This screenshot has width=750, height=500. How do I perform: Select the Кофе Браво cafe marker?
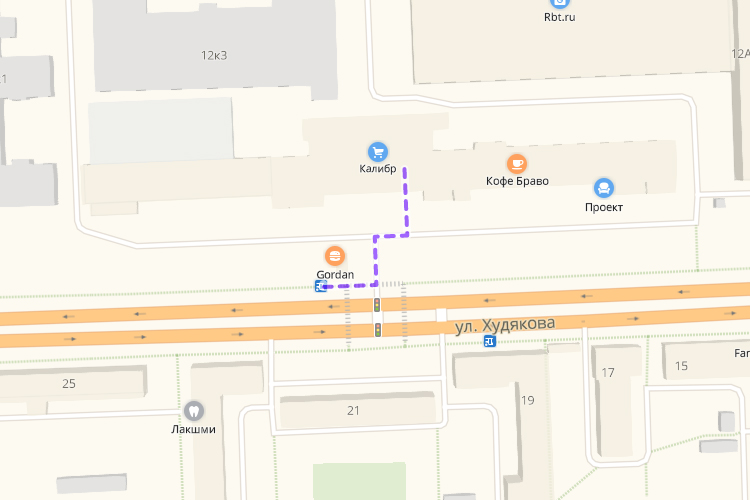pyautogui.click(x=517, y=164)
